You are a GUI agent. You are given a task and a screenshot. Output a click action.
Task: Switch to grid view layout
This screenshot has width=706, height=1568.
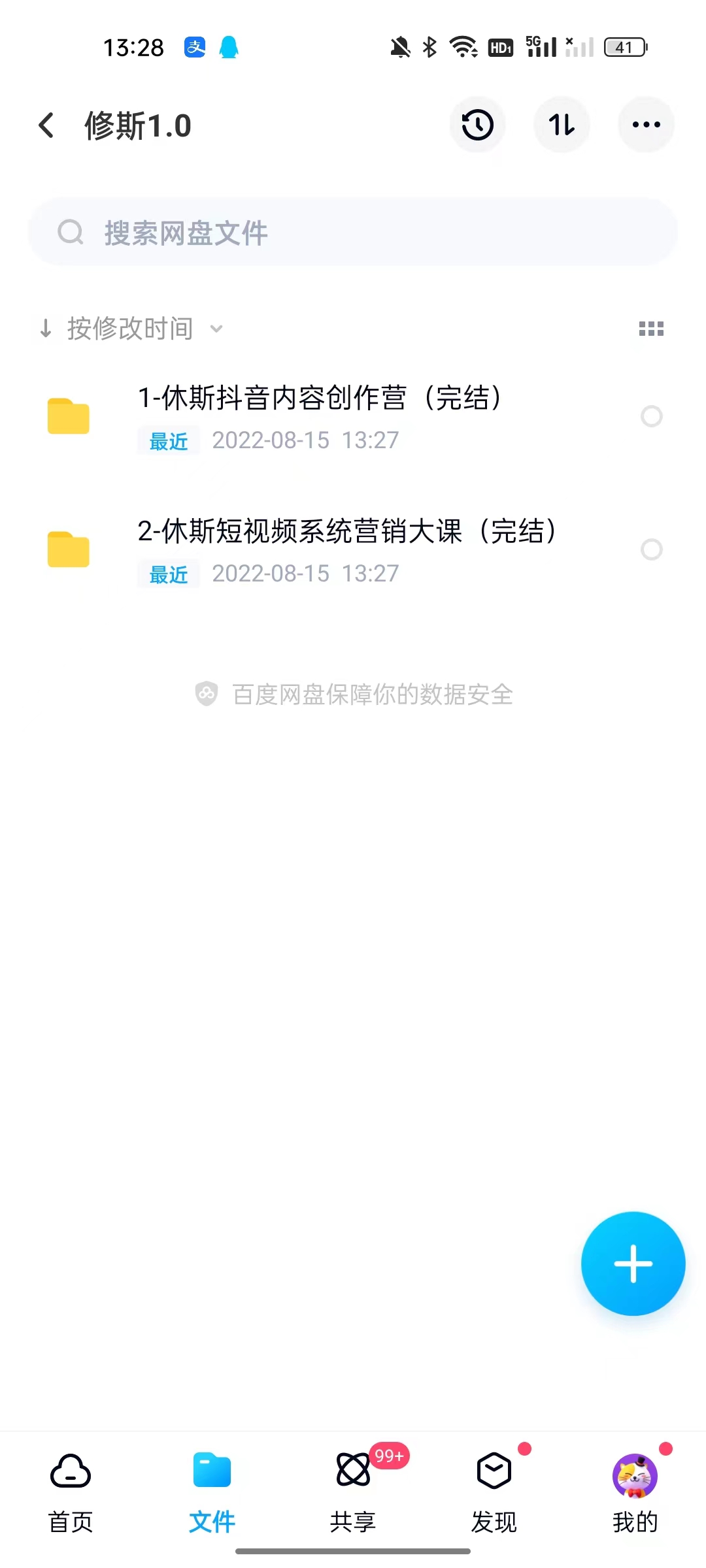[x=651, y=329]
